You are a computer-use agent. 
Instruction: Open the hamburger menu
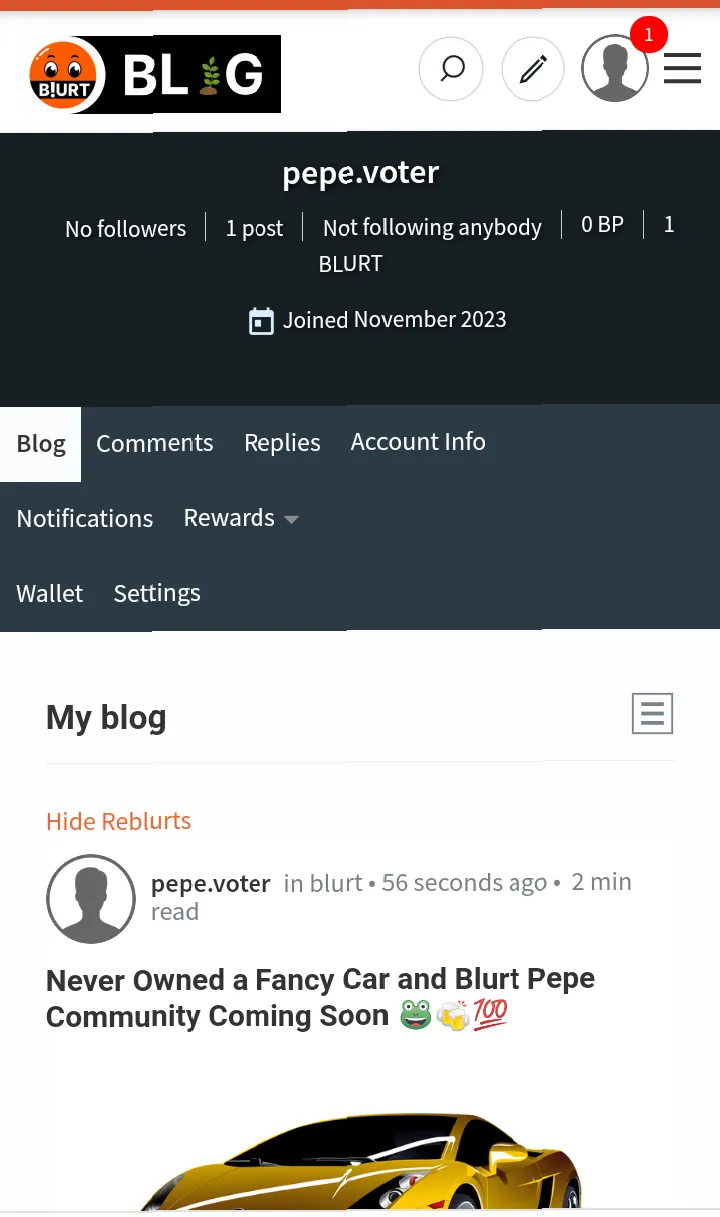(682, 69)
